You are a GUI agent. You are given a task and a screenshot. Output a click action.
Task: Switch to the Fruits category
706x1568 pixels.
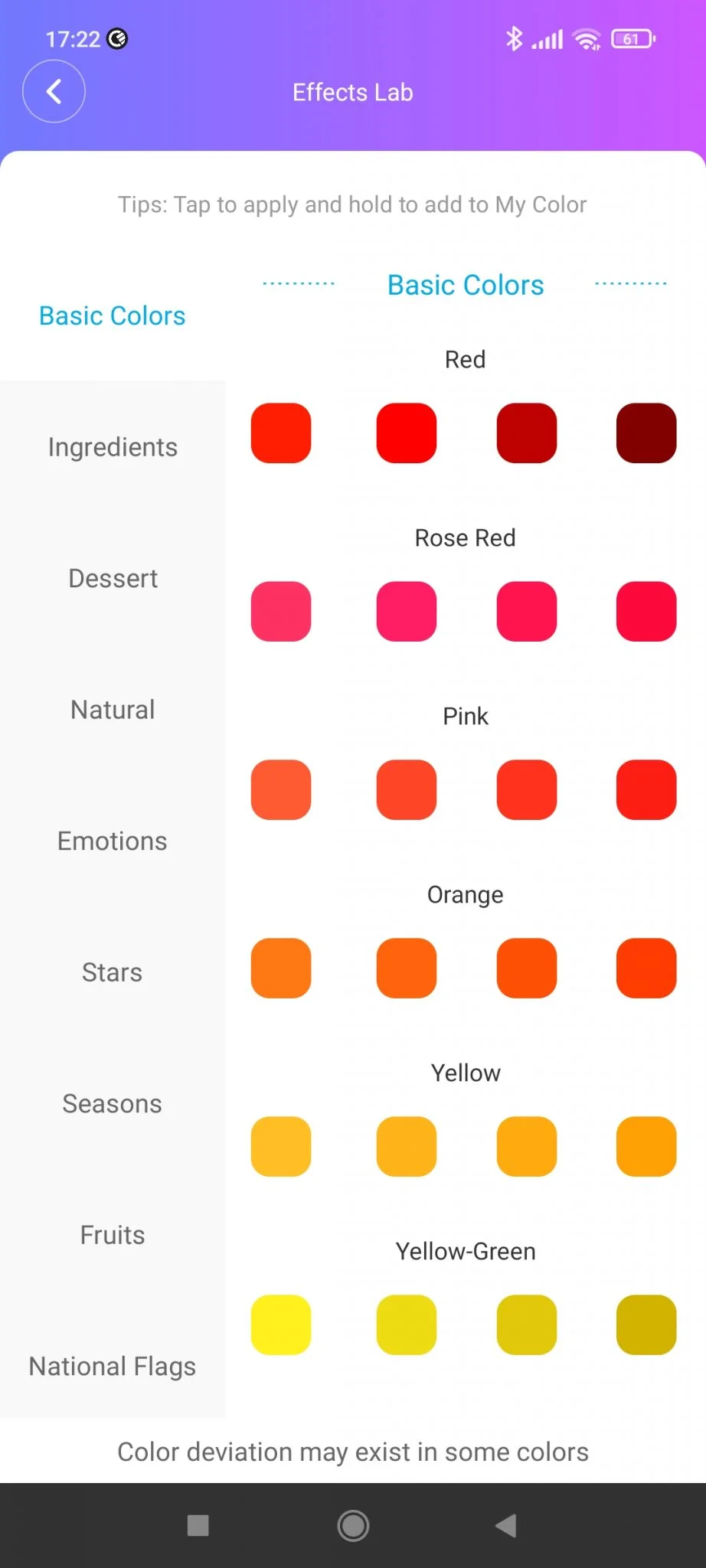coord(113,1235)
